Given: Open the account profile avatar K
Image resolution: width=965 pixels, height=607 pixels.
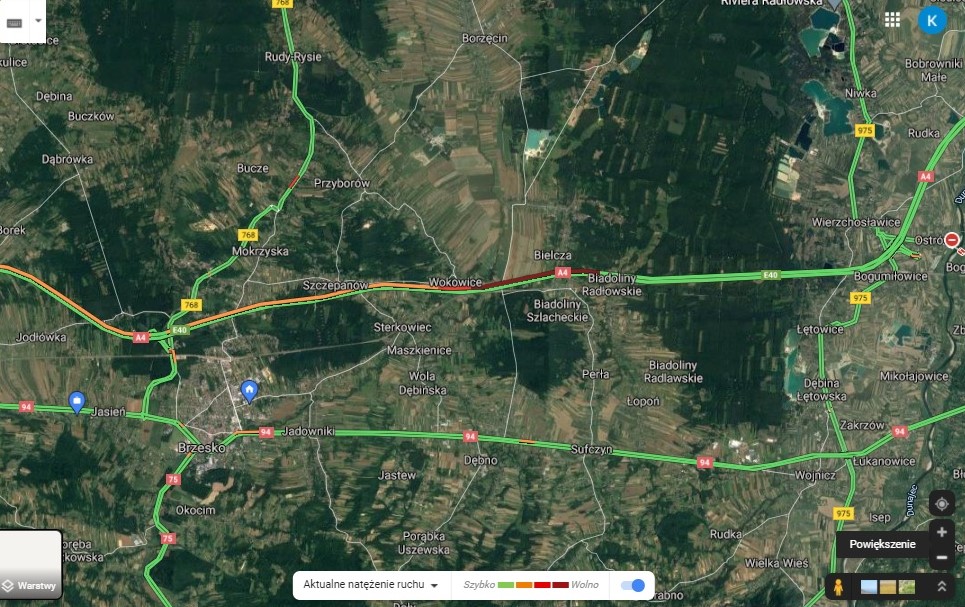Looking at the screenshot, I should point(932,19).
